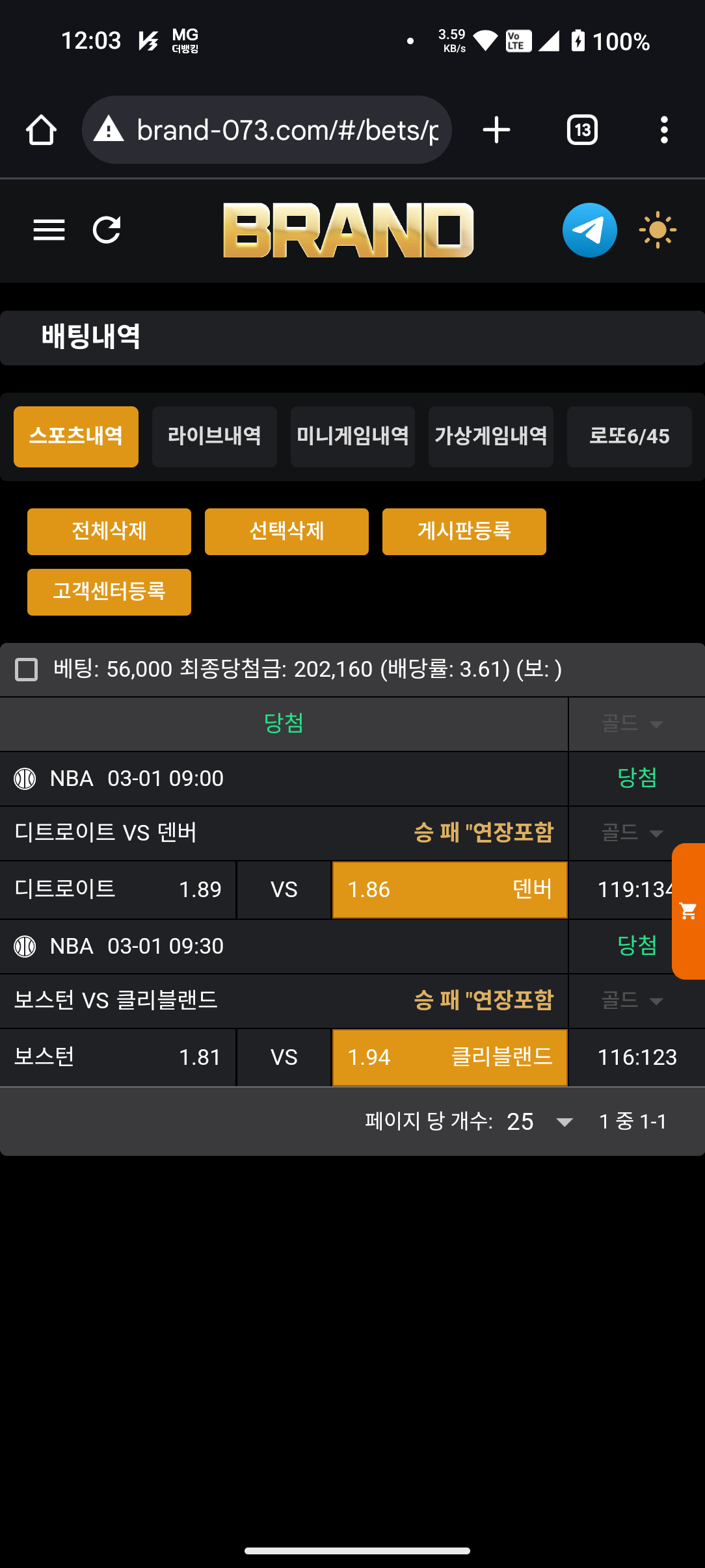Image resolution: width=705 pixels, height=1568 pixels.
Task: Add a new browser tab
Action: [x=496, y=130]
